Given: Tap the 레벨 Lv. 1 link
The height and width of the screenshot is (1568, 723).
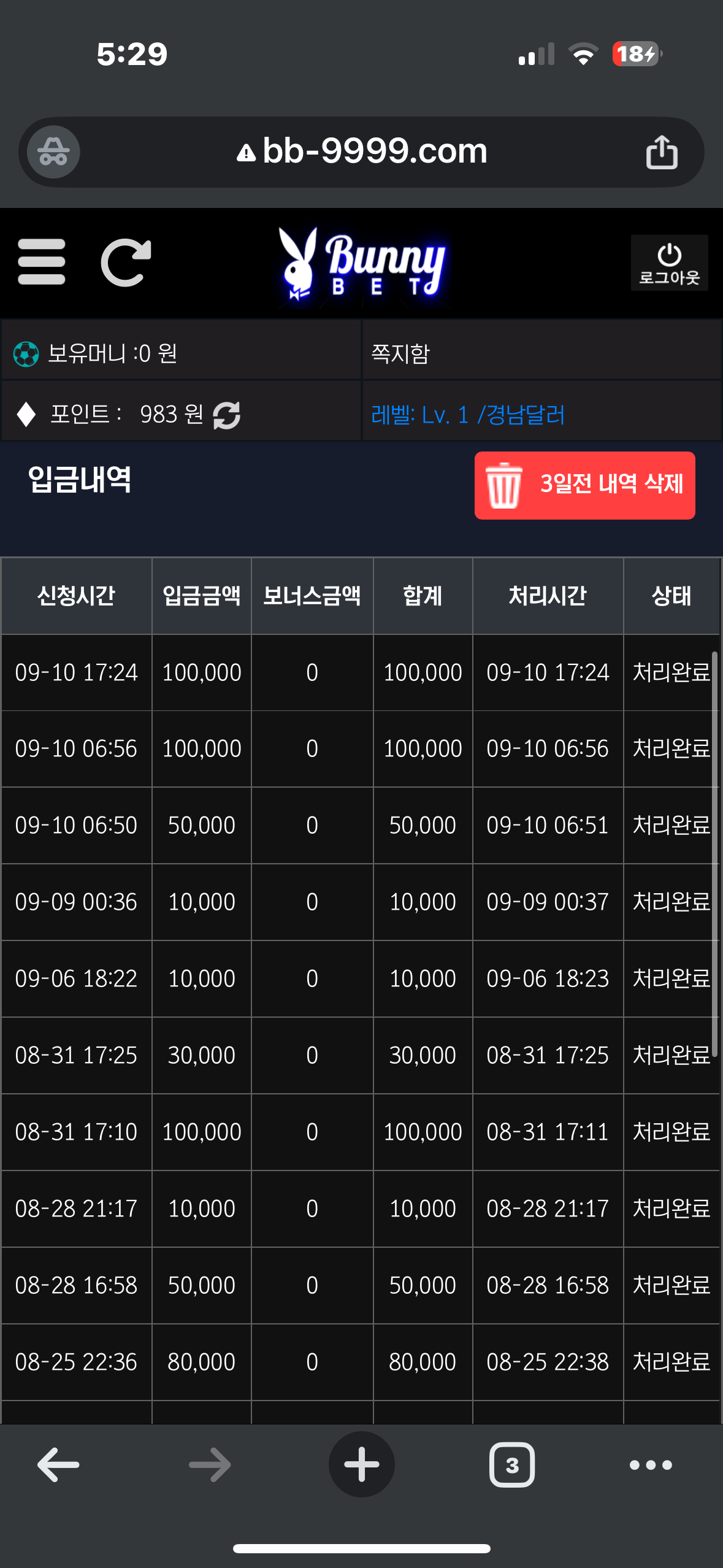Looking at the screenshot, I should tap(467, 415).
